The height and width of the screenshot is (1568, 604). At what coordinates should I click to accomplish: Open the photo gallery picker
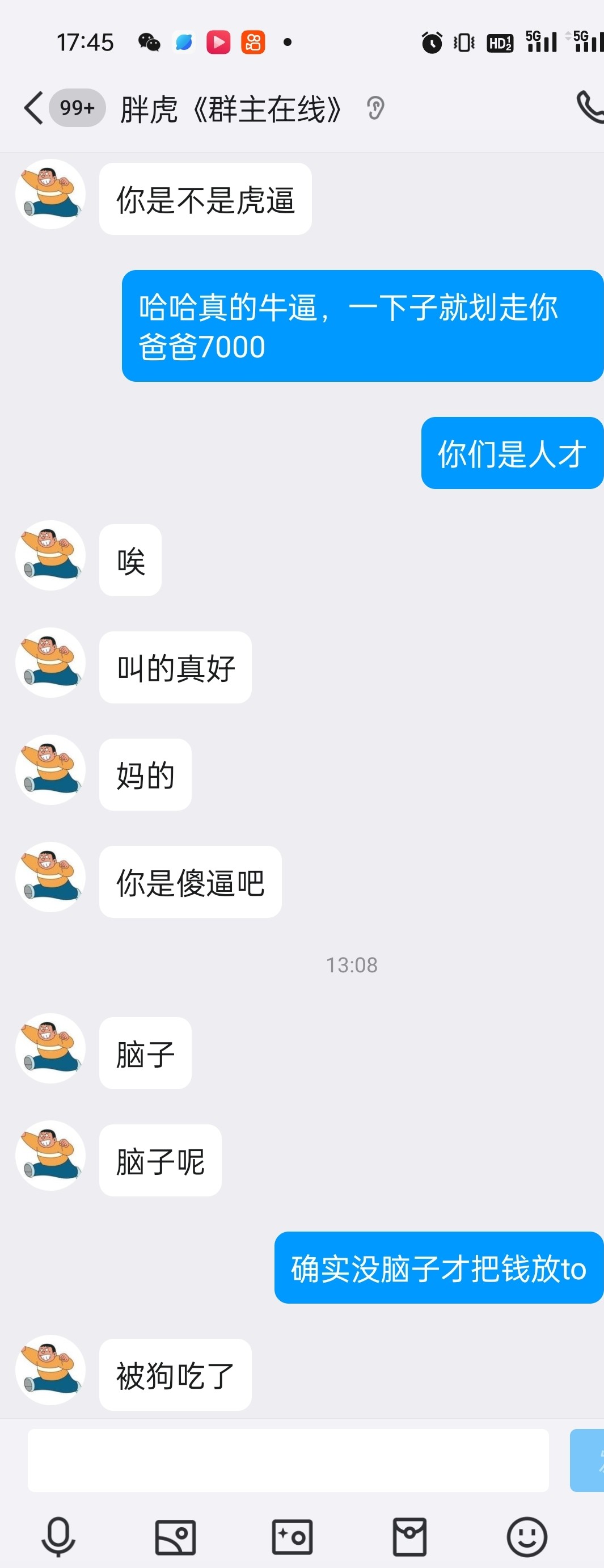[175, 1536]
